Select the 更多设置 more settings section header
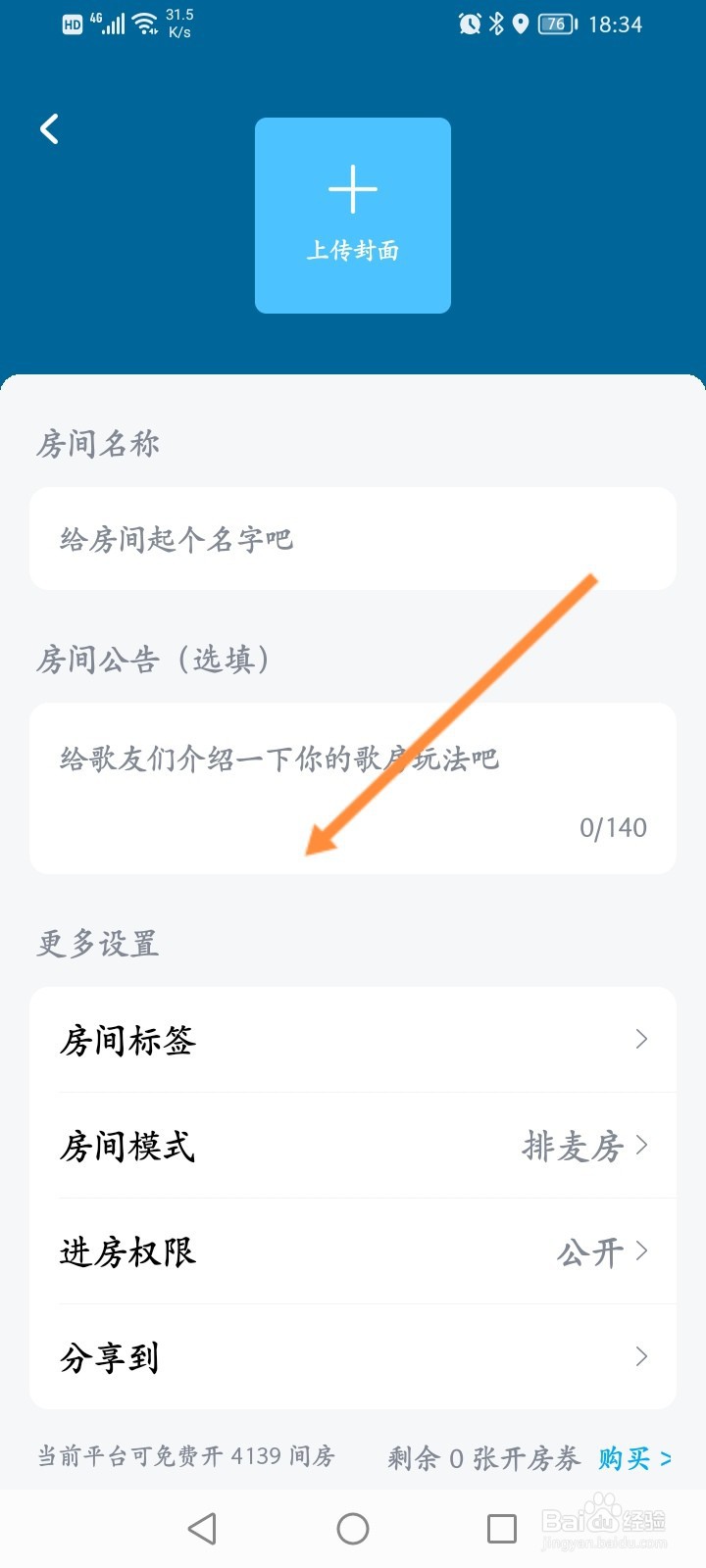The width and height of the screenshot is (706, 1568). (97, 943)
